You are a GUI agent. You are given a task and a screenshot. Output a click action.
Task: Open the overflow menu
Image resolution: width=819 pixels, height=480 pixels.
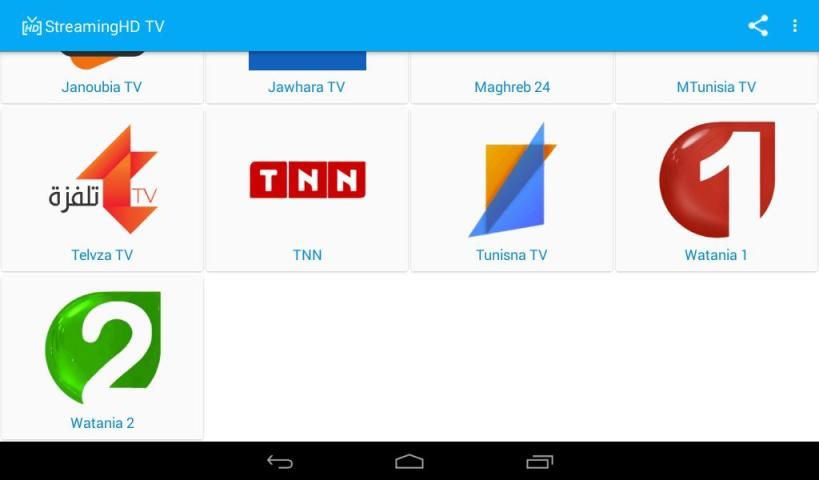tap(795, 26)
